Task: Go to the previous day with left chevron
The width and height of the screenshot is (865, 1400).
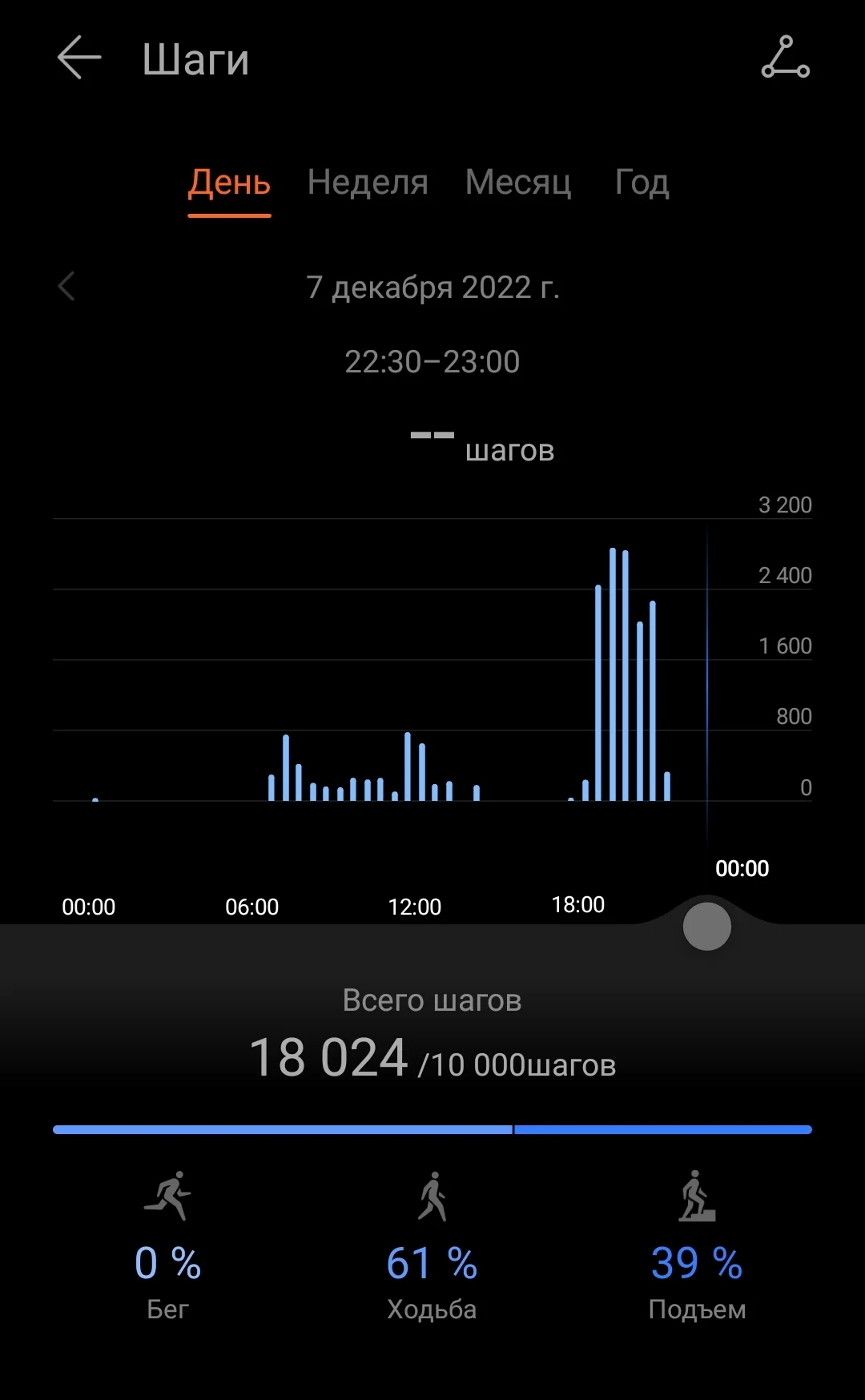Action: click(x=67, y=286)
